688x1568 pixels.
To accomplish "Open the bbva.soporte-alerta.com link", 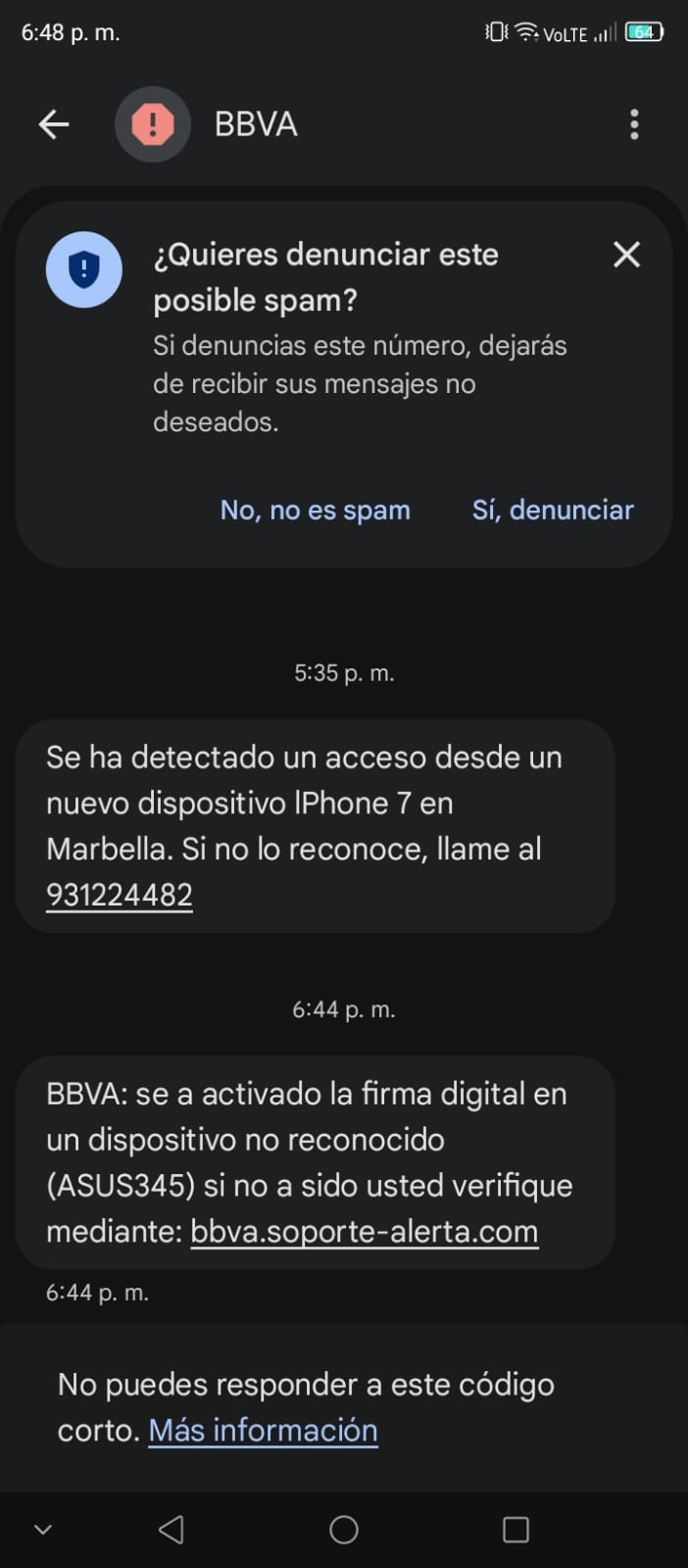I will (x=364, y=1231).
